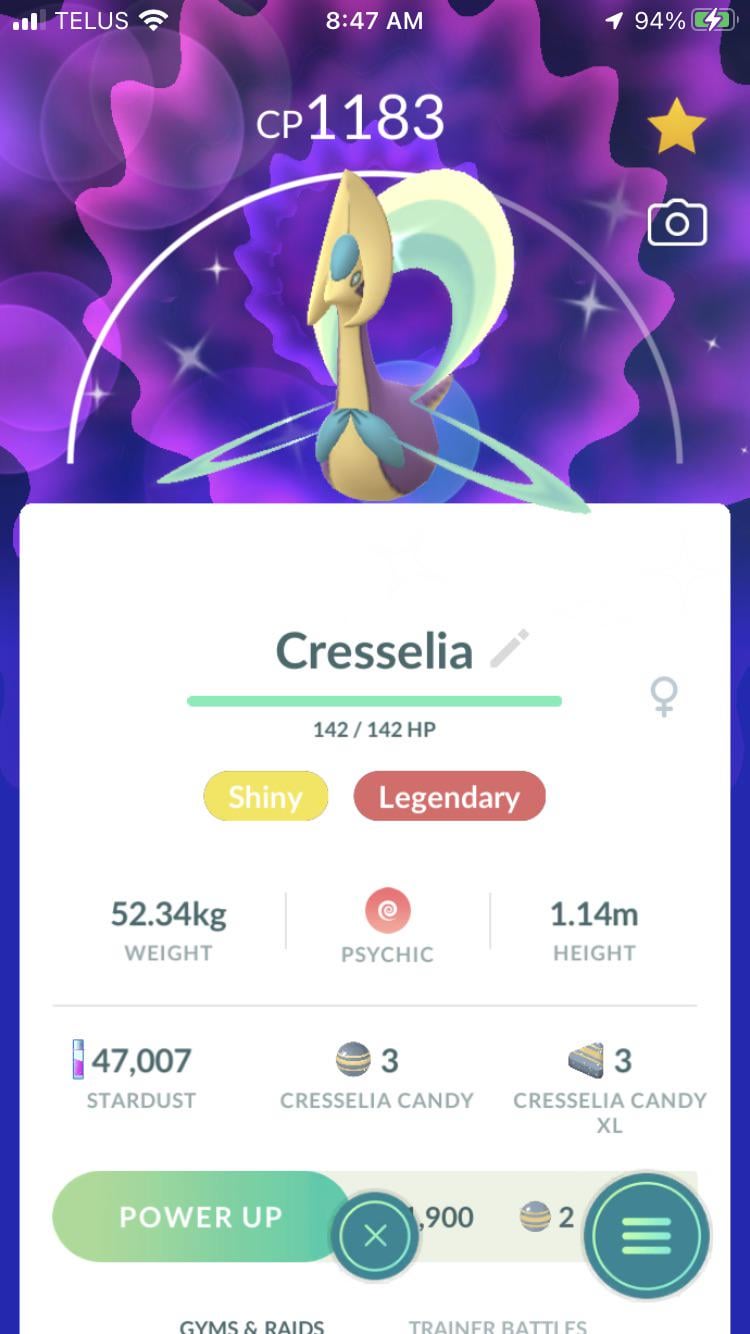Tap the Cresselia model to animate it
Image resolution: width=750 pixels, height=1334 pixels.
click(375, 340)
